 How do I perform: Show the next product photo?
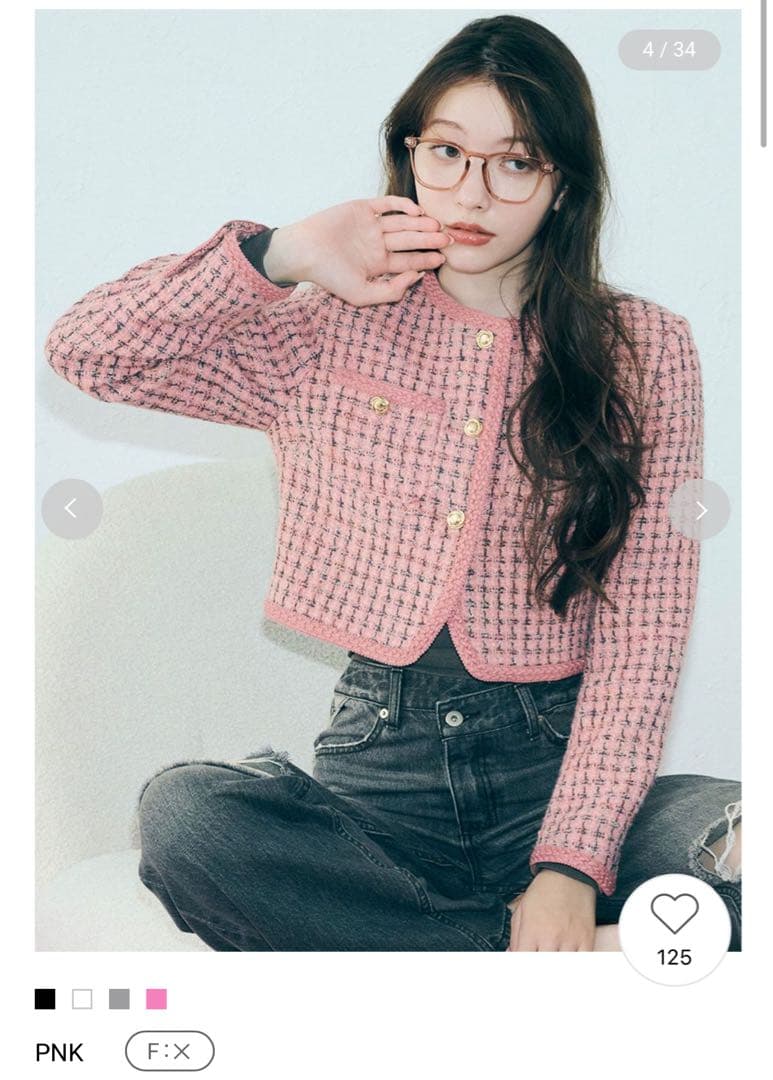click(x=700, y=509)
